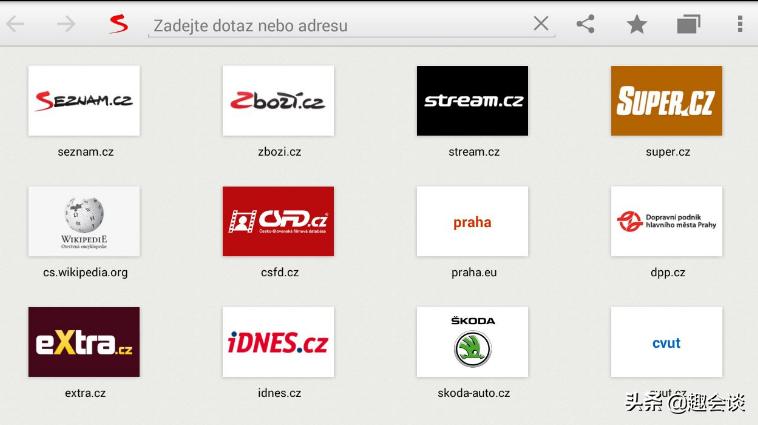Viewport: 758px width, 425px height.
Task: Go back to the previous page
Action: click(x=15, y=24)
